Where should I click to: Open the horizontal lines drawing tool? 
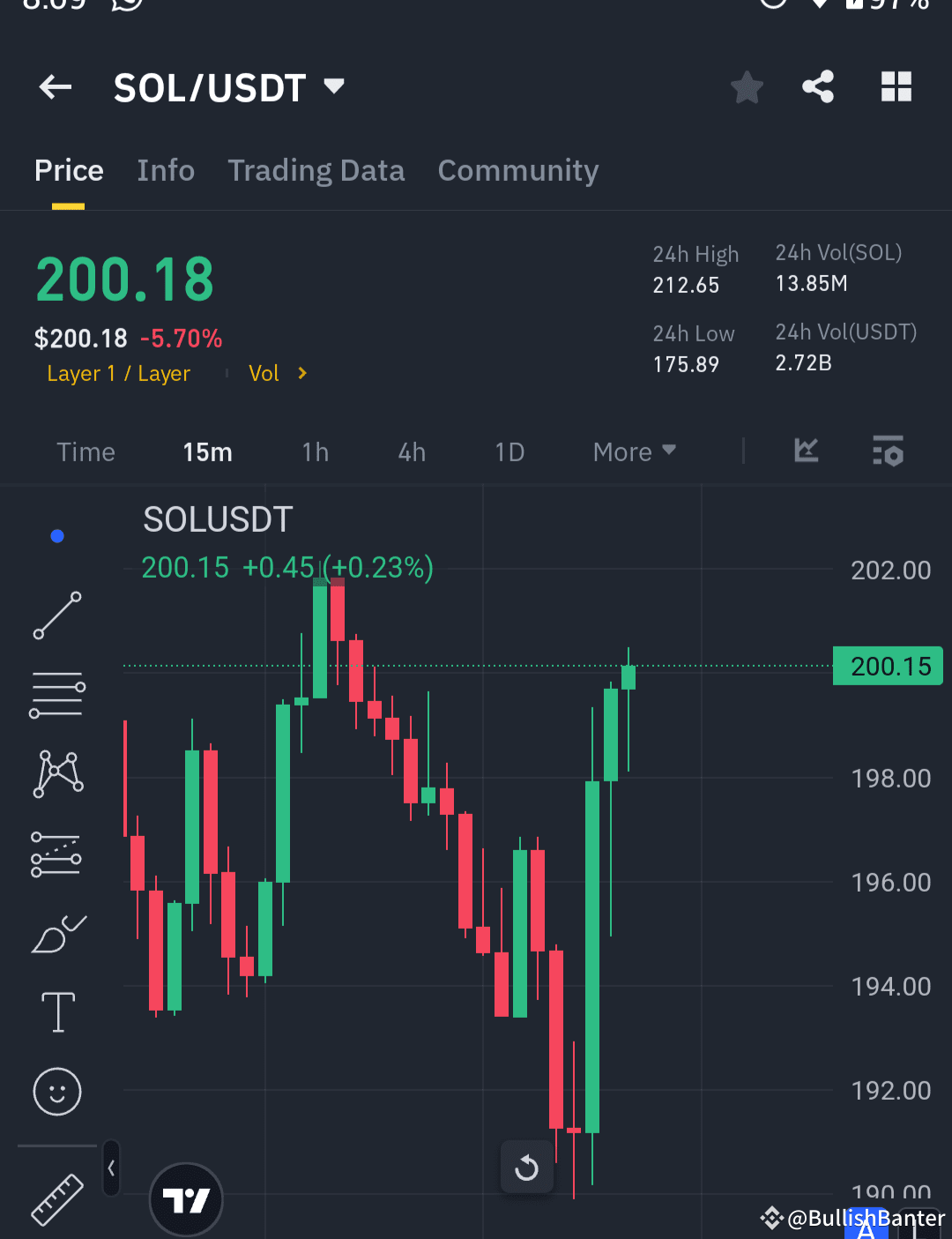tap(56, 694)
